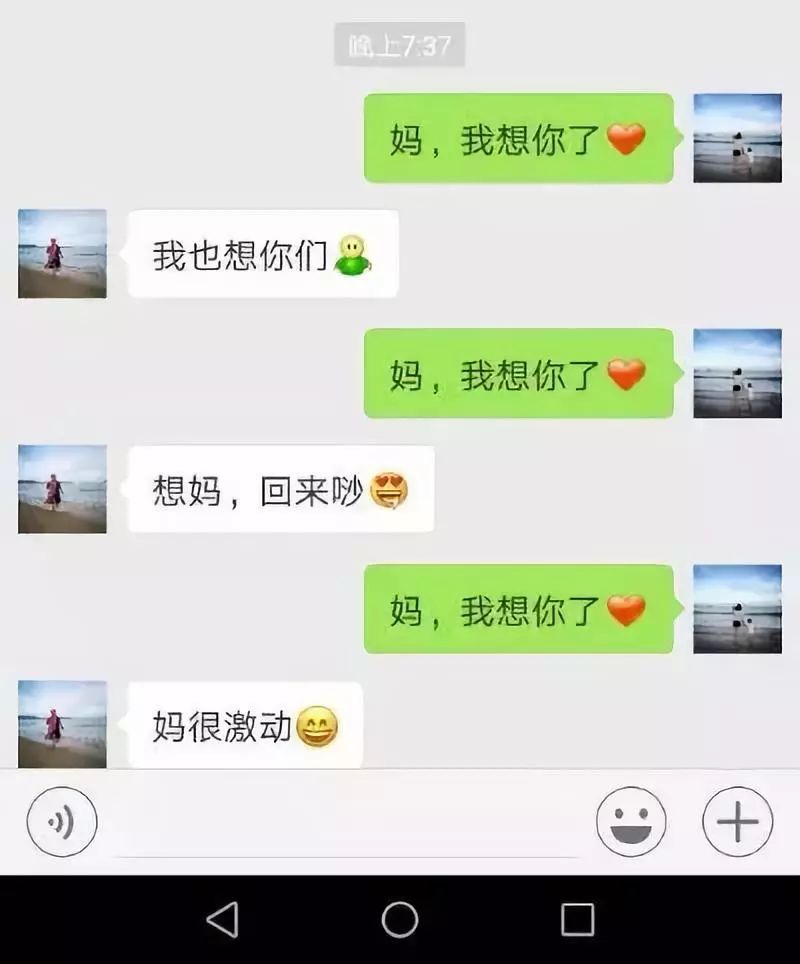The width and height of the screenshot is (800, 964).
Task: Open the plus attachment menu
Action: [x=738, y=822]
